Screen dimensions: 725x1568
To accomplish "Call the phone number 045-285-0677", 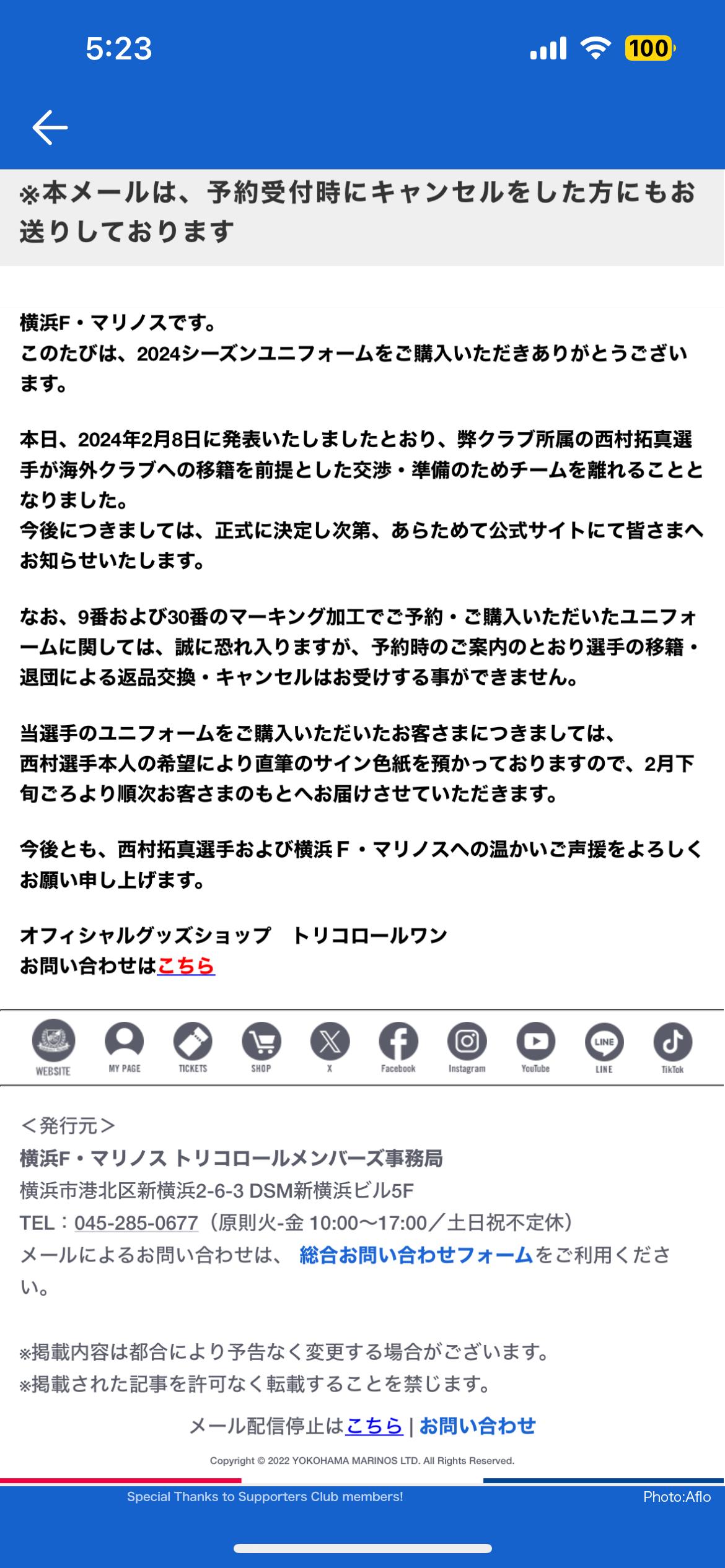I will tap(136, 1222).
